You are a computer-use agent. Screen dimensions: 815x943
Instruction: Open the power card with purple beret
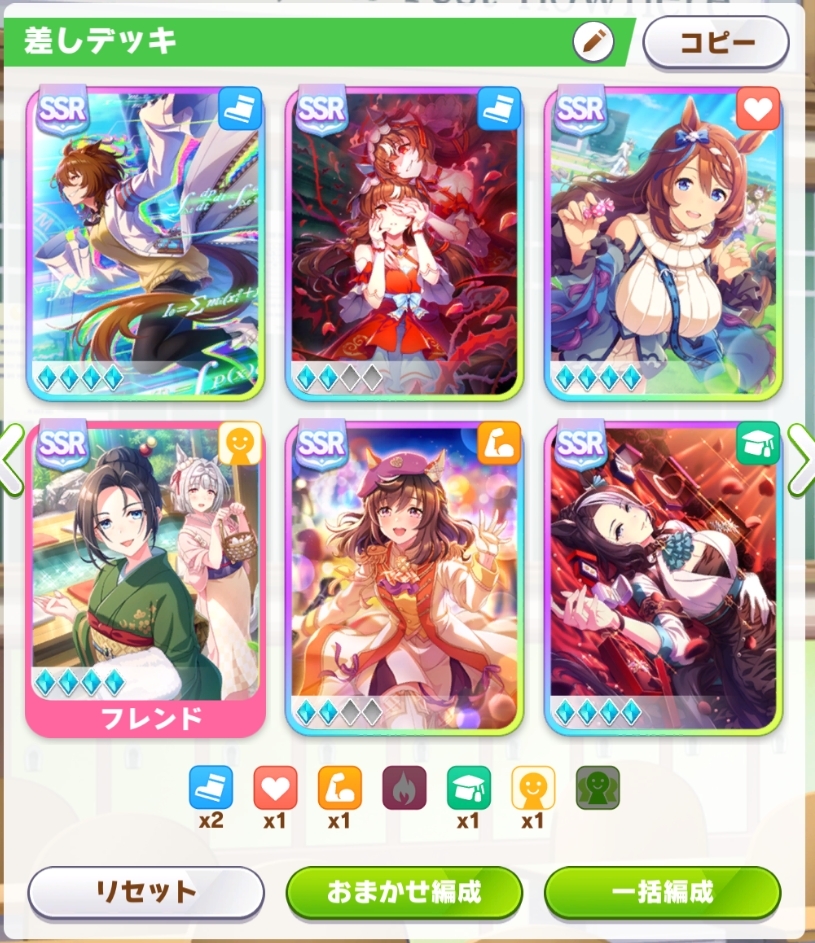point(404,576)
